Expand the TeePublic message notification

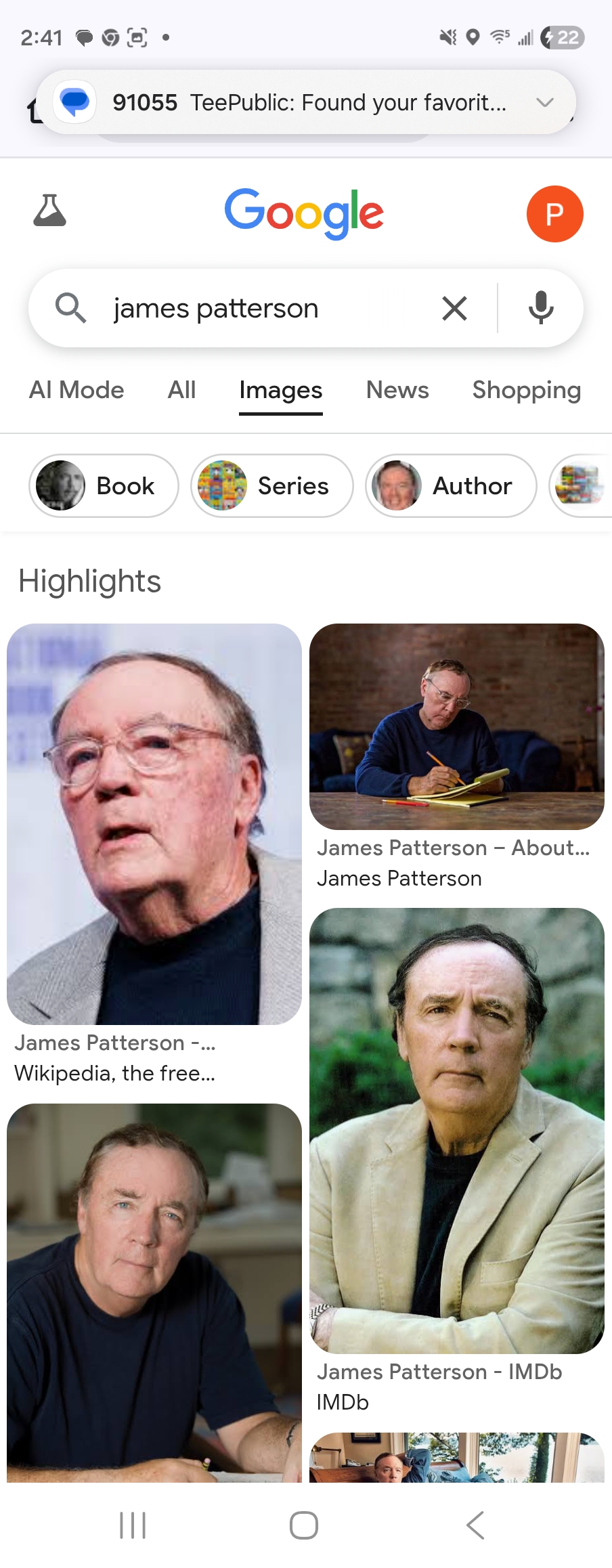(x=545, y=102)
